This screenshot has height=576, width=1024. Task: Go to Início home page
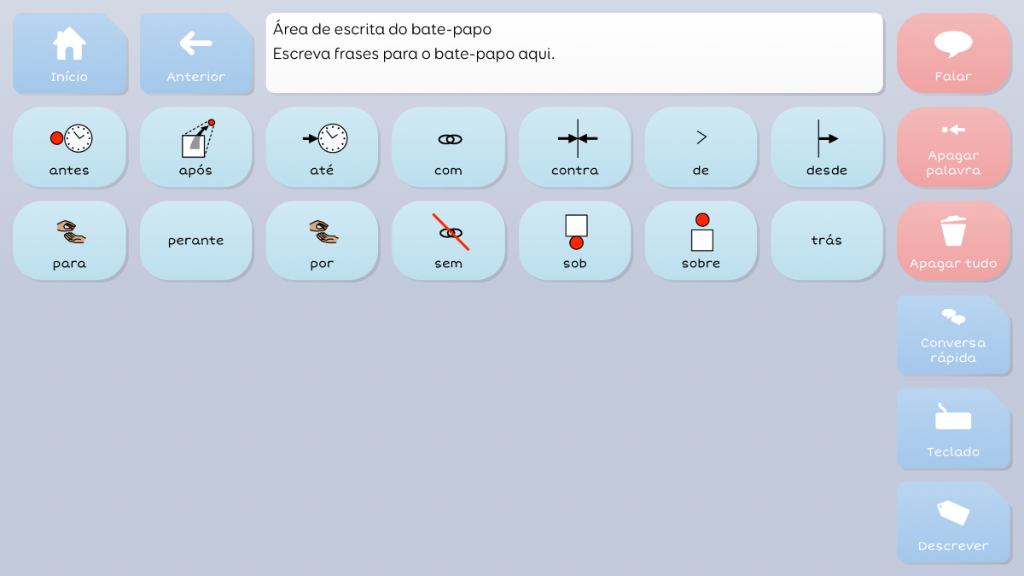69,53
